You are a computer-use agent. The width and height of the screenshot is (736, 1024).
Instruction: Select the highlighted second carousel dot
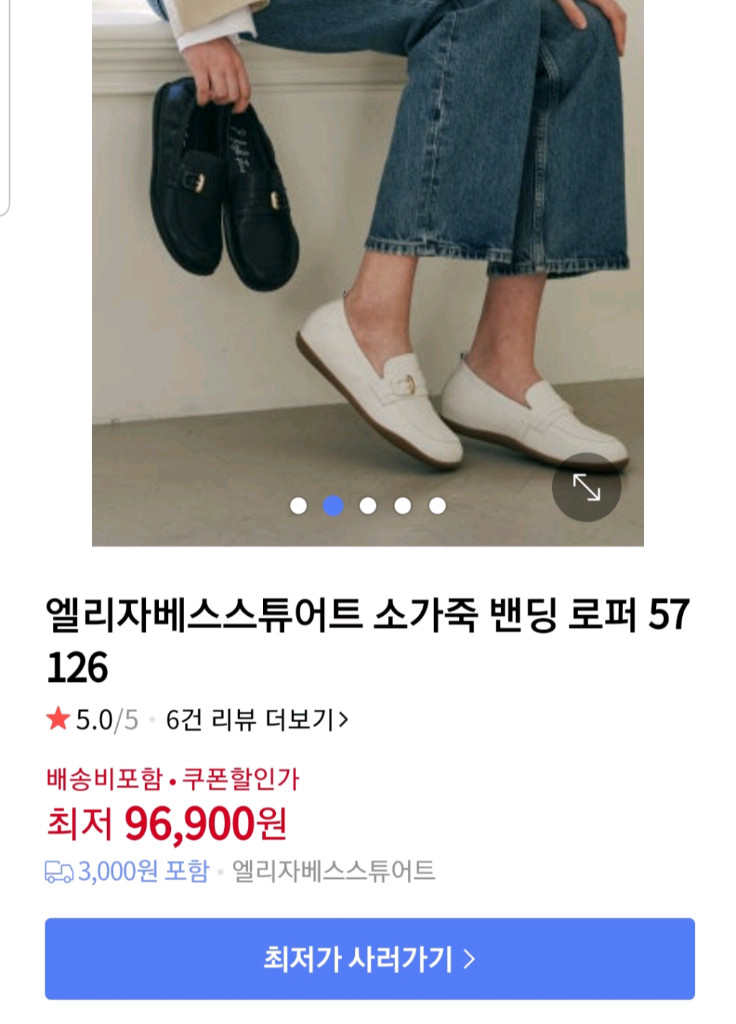(331, 506)
